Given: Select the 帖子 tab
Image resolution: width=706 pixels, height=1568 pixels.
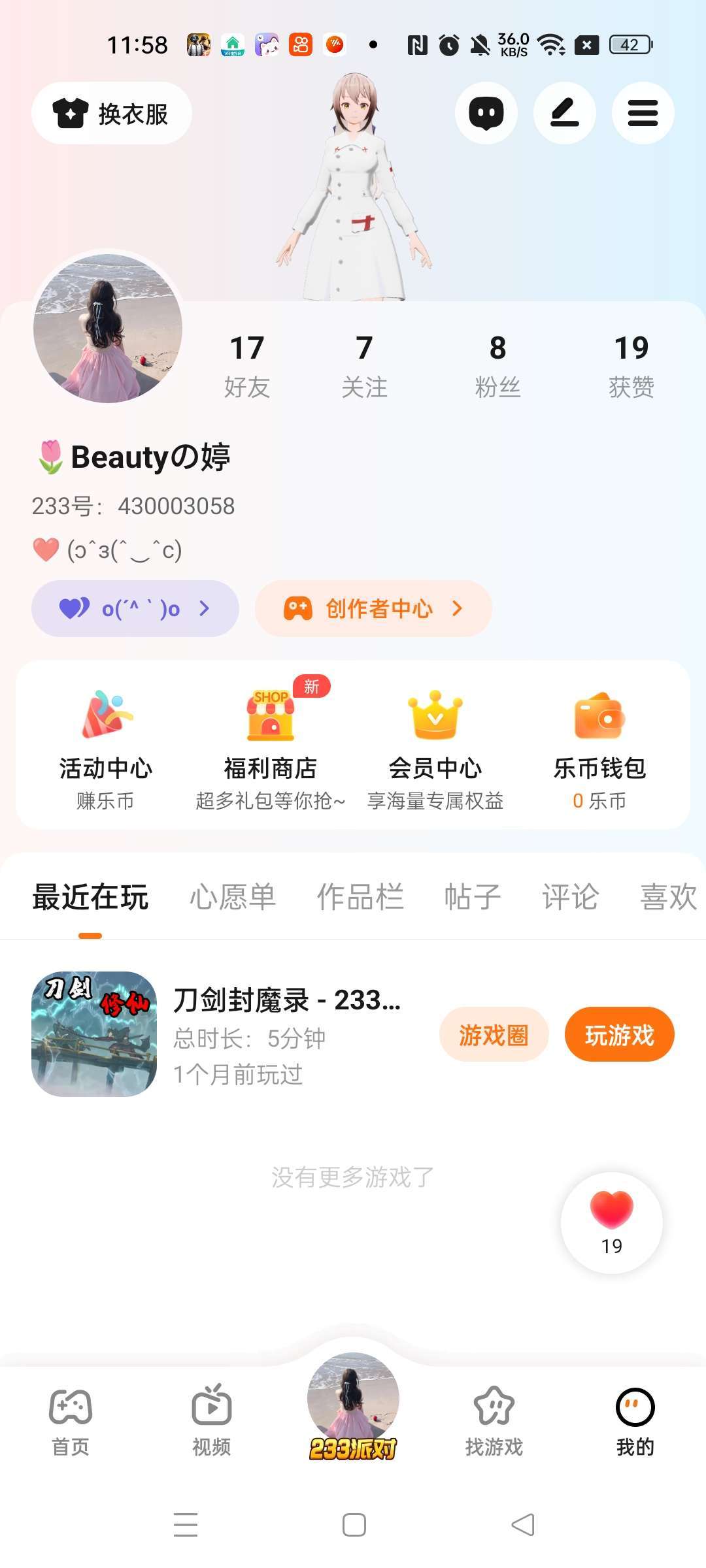Looking at the screenshot, I should coord(473,897).
